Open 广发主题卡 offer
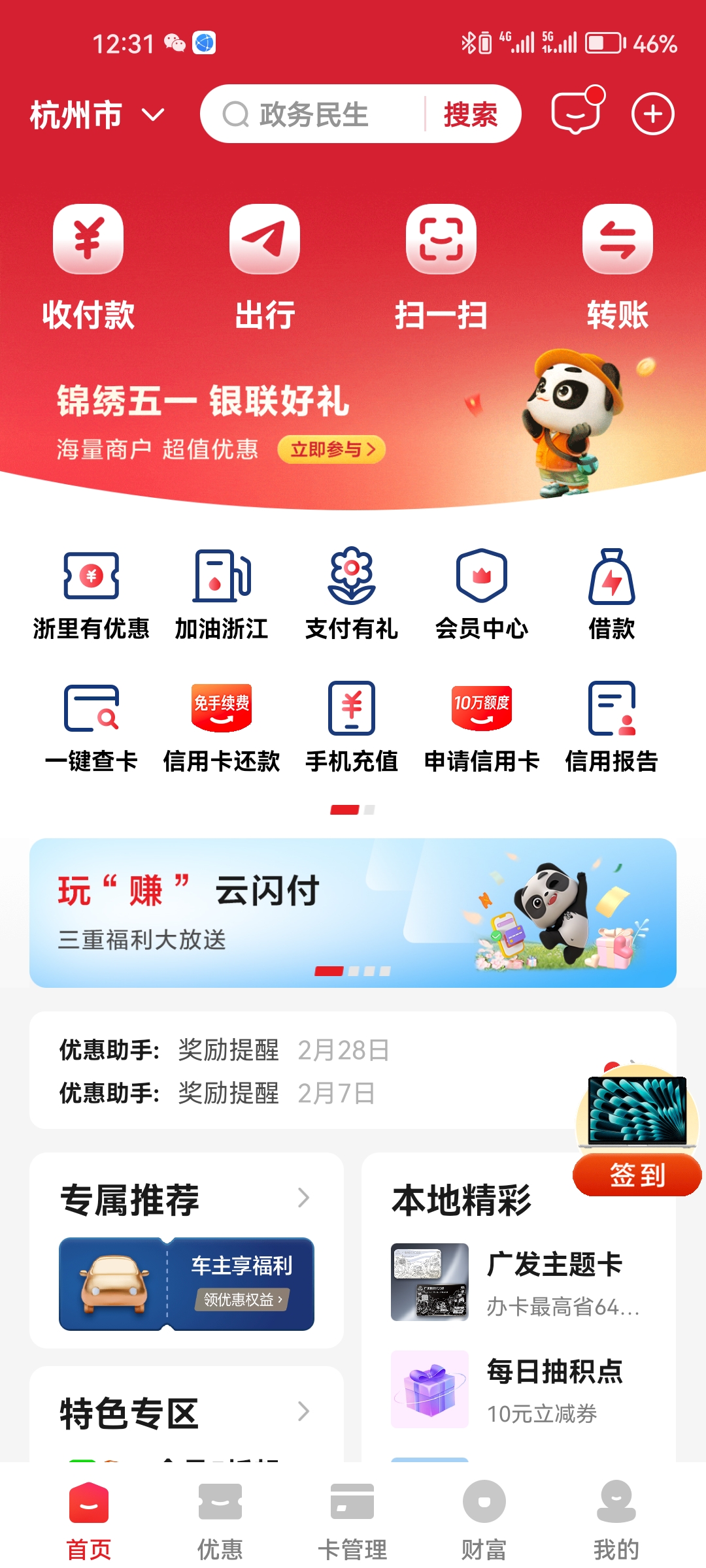706x1568 pixels. [516, 1282]
